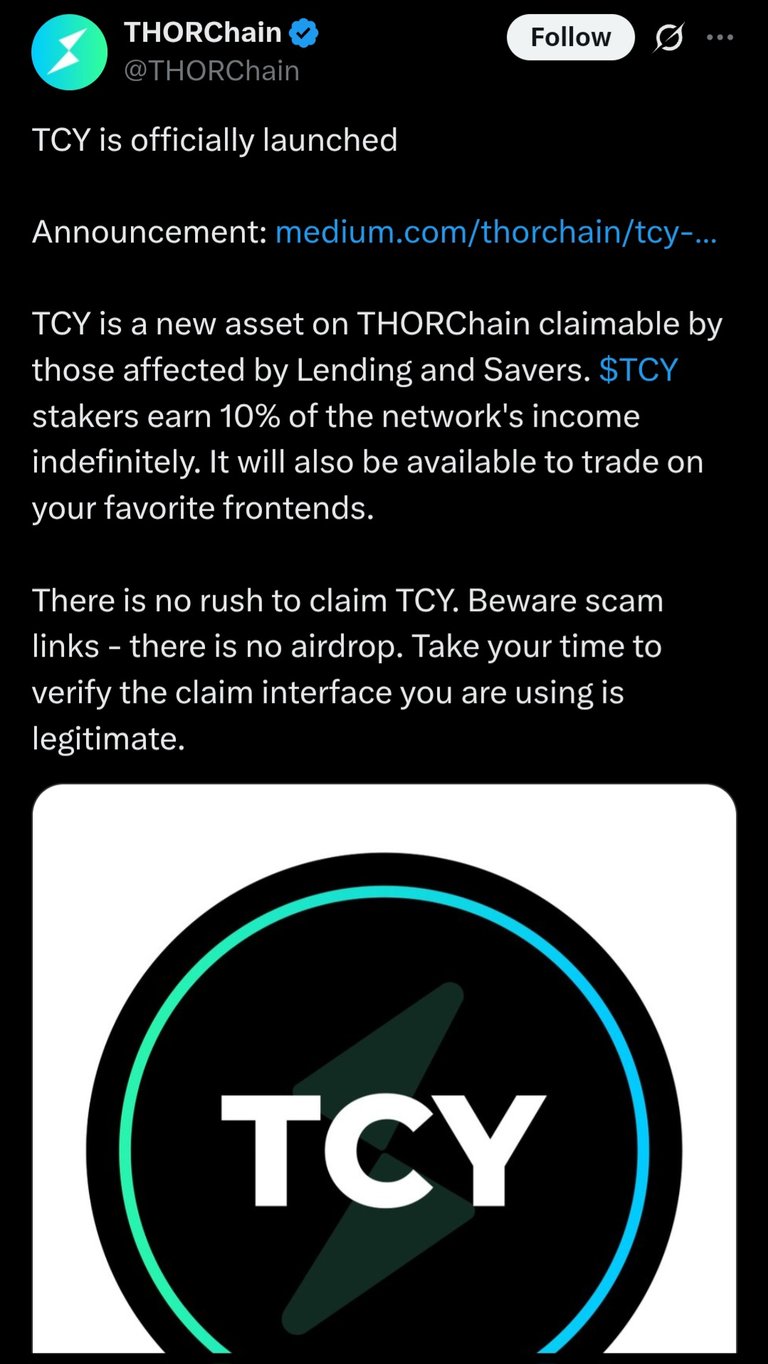The width and height of the screenshot is (768, 1364).
Task: Open the medium.com/thorchain announcement link
Action: [495, 232]
